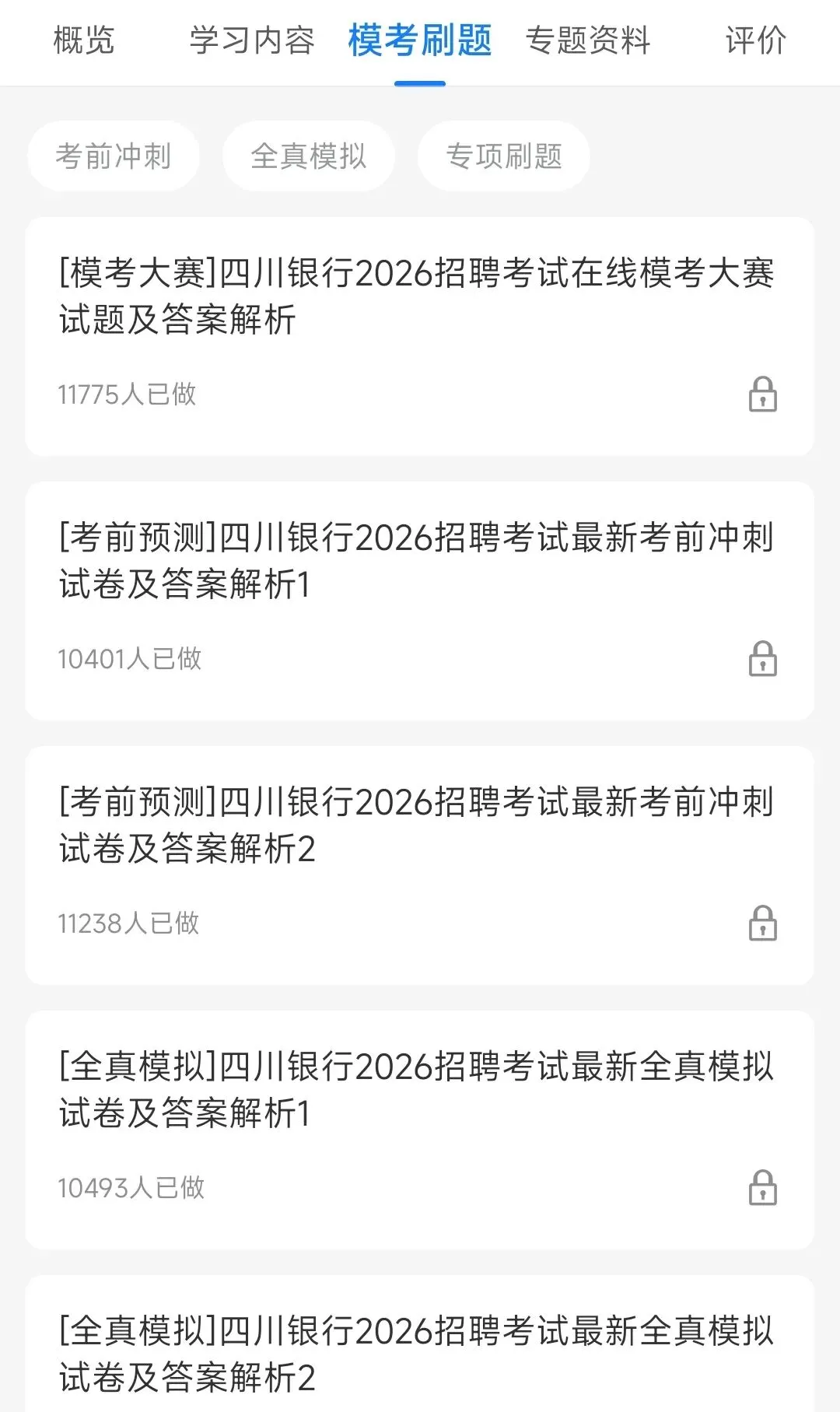
Task: Filter by the 考前冲刺 chip
Action: point(114,156)
